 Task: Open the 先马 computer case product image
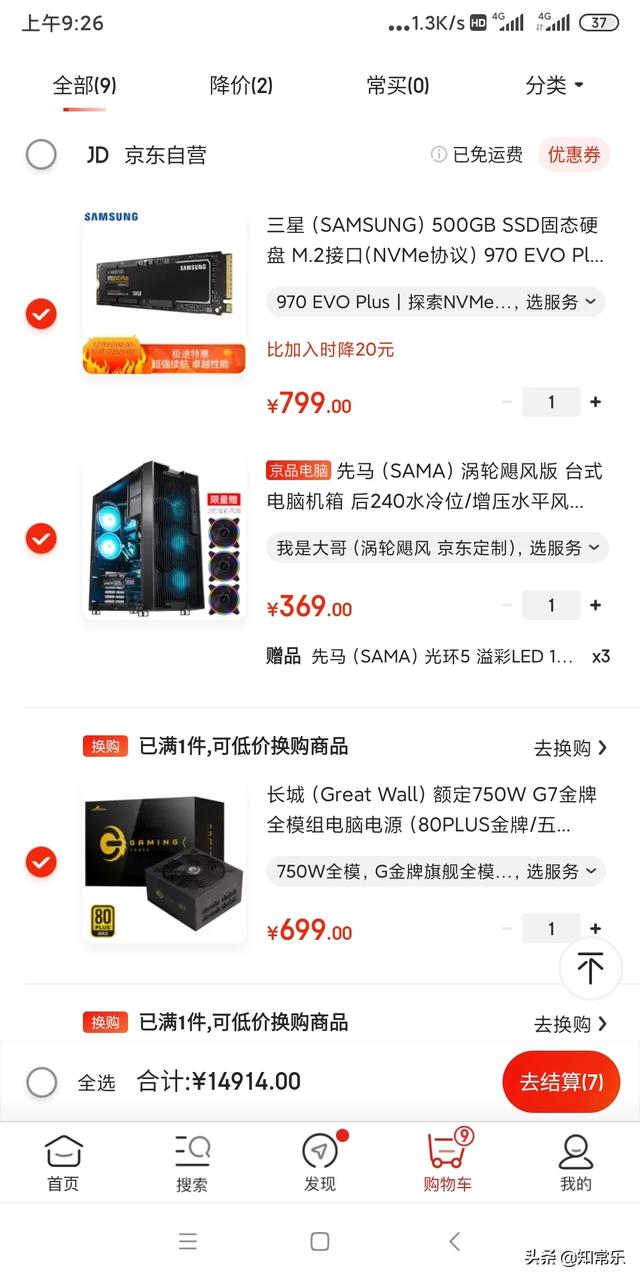click(164, 538)
